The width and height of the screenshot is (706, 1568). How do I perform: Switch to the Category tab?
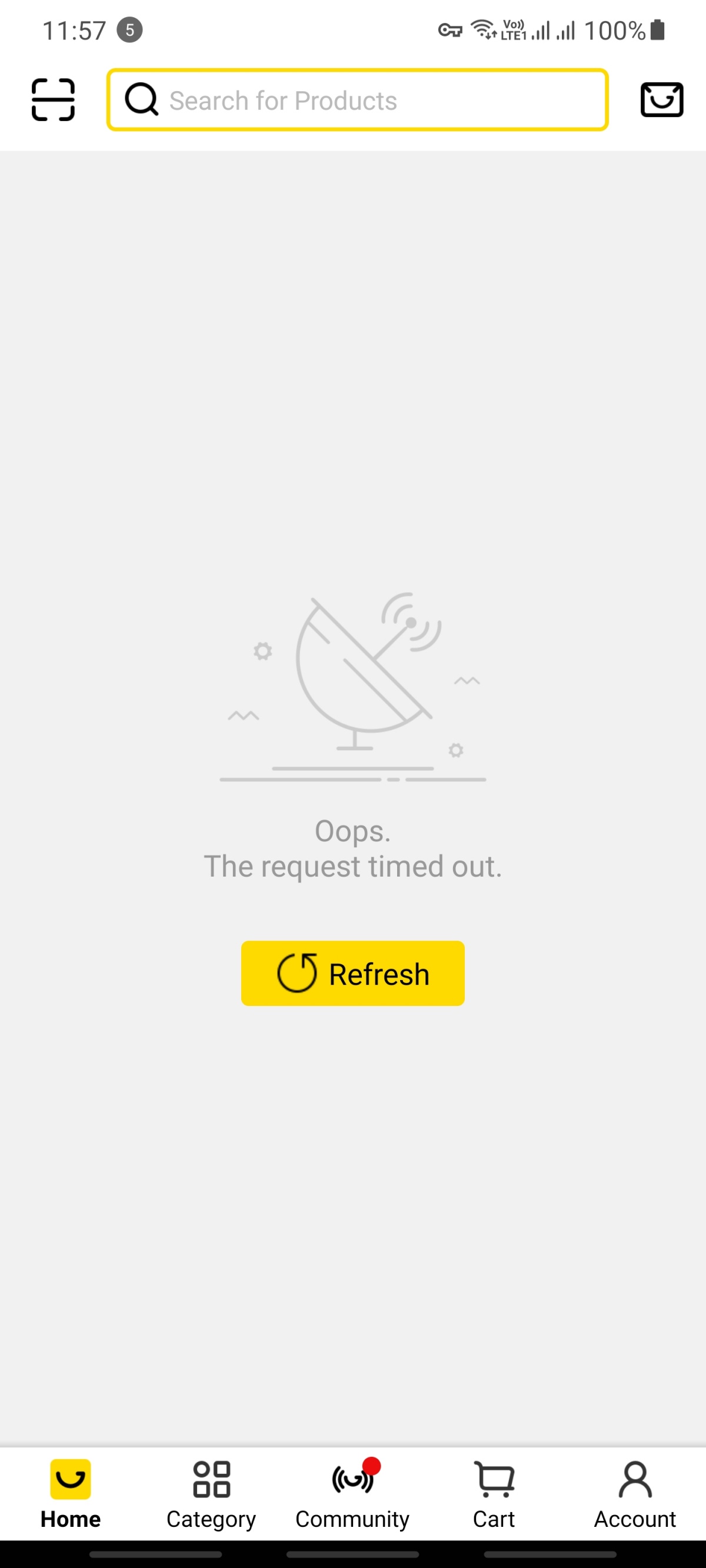[x=211, y=1494]
